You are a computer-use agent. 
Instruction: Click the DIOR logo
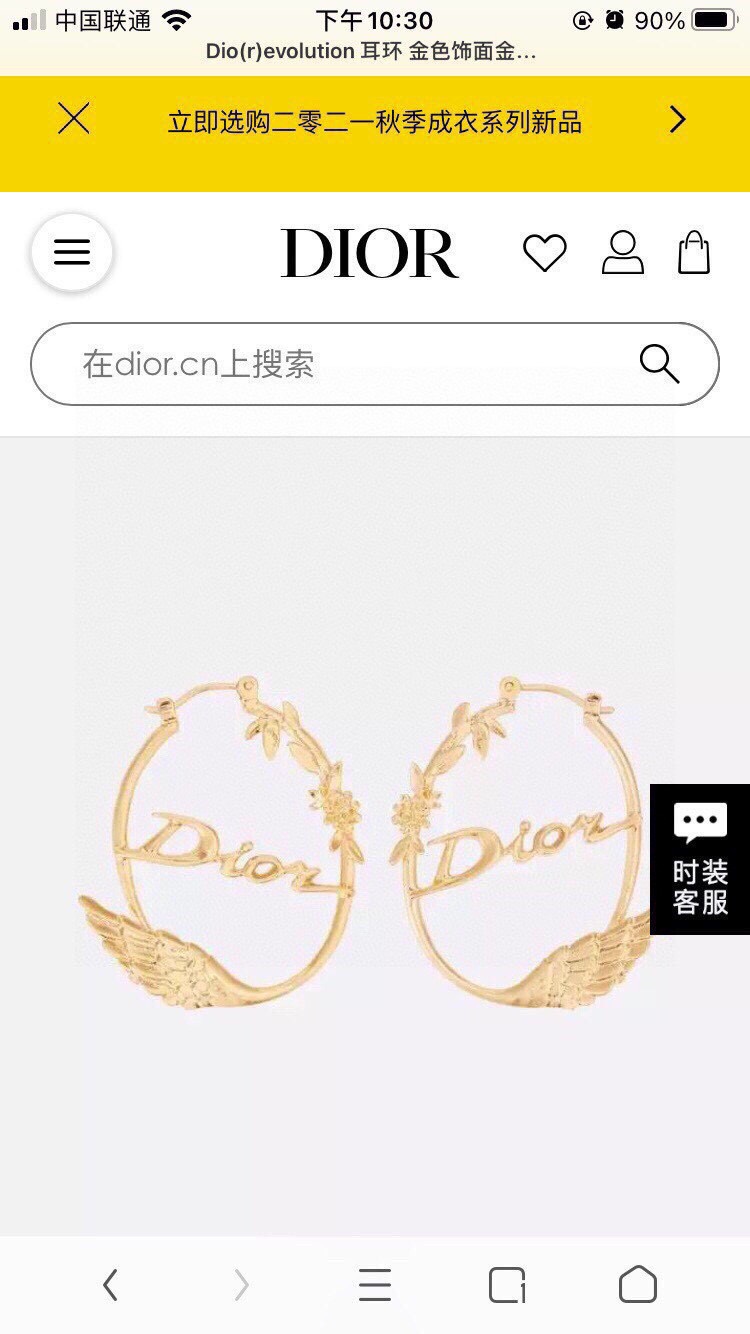pyautogui.click(x=371, y=252)
